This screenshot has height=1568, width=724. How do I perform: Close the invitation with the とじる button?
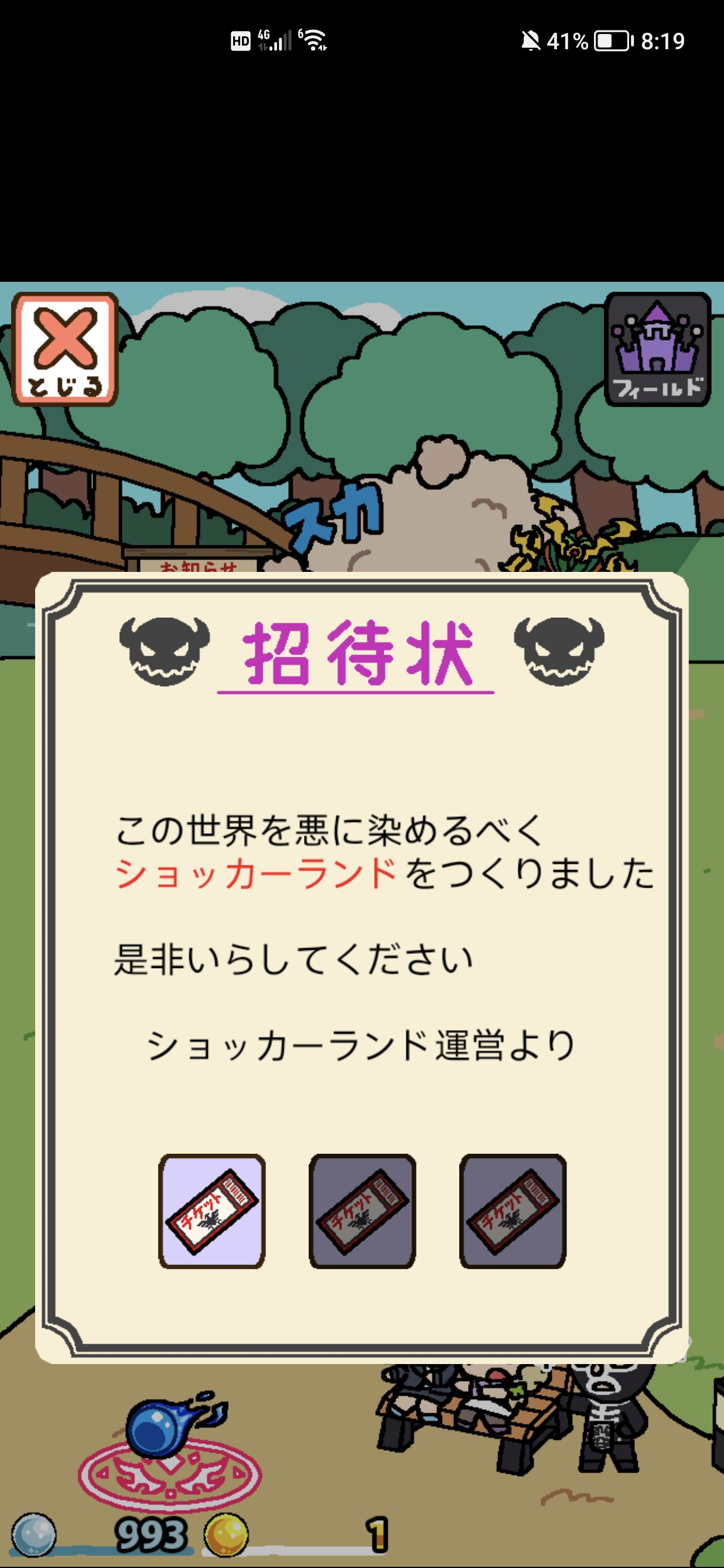[64, 349]
